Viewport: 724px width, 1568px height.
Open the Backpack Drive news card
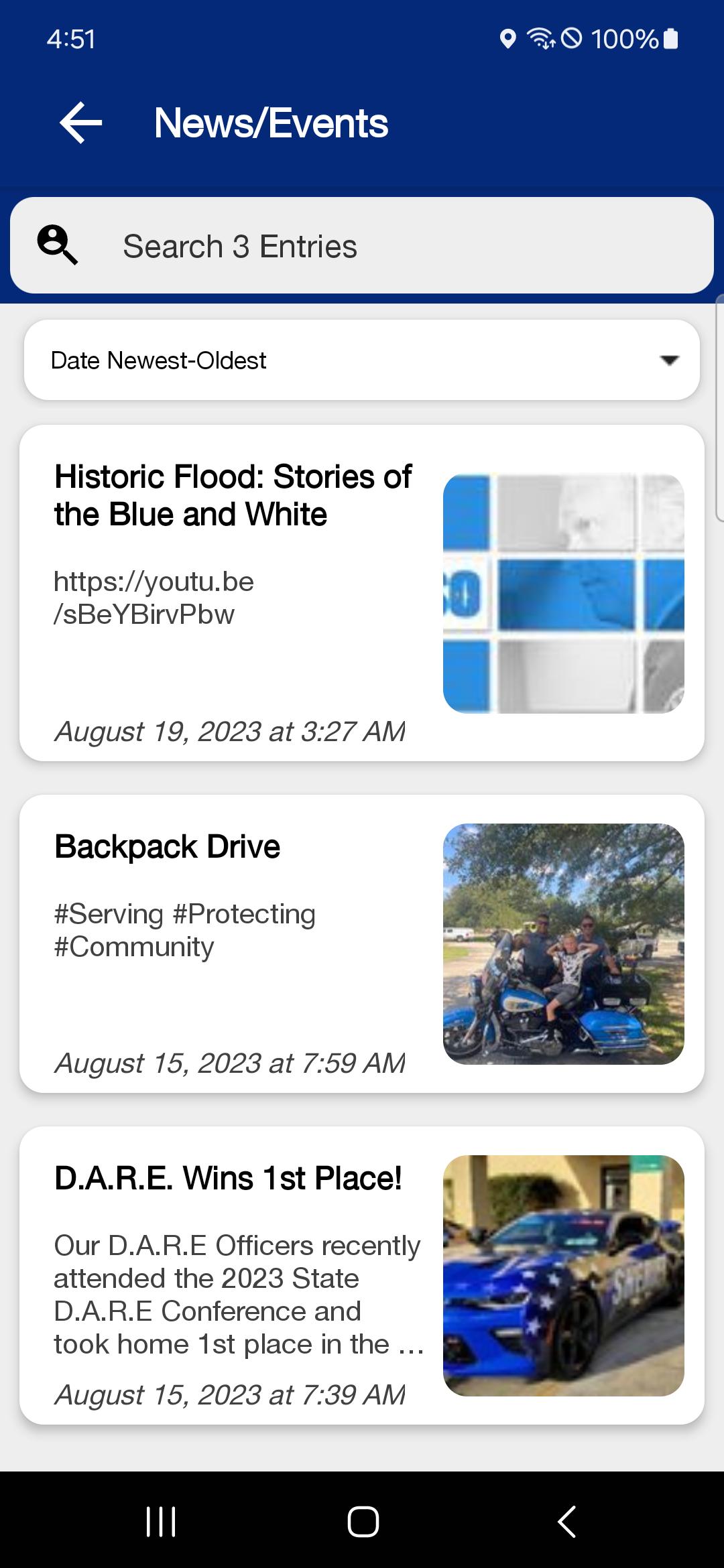click(362, 943)
